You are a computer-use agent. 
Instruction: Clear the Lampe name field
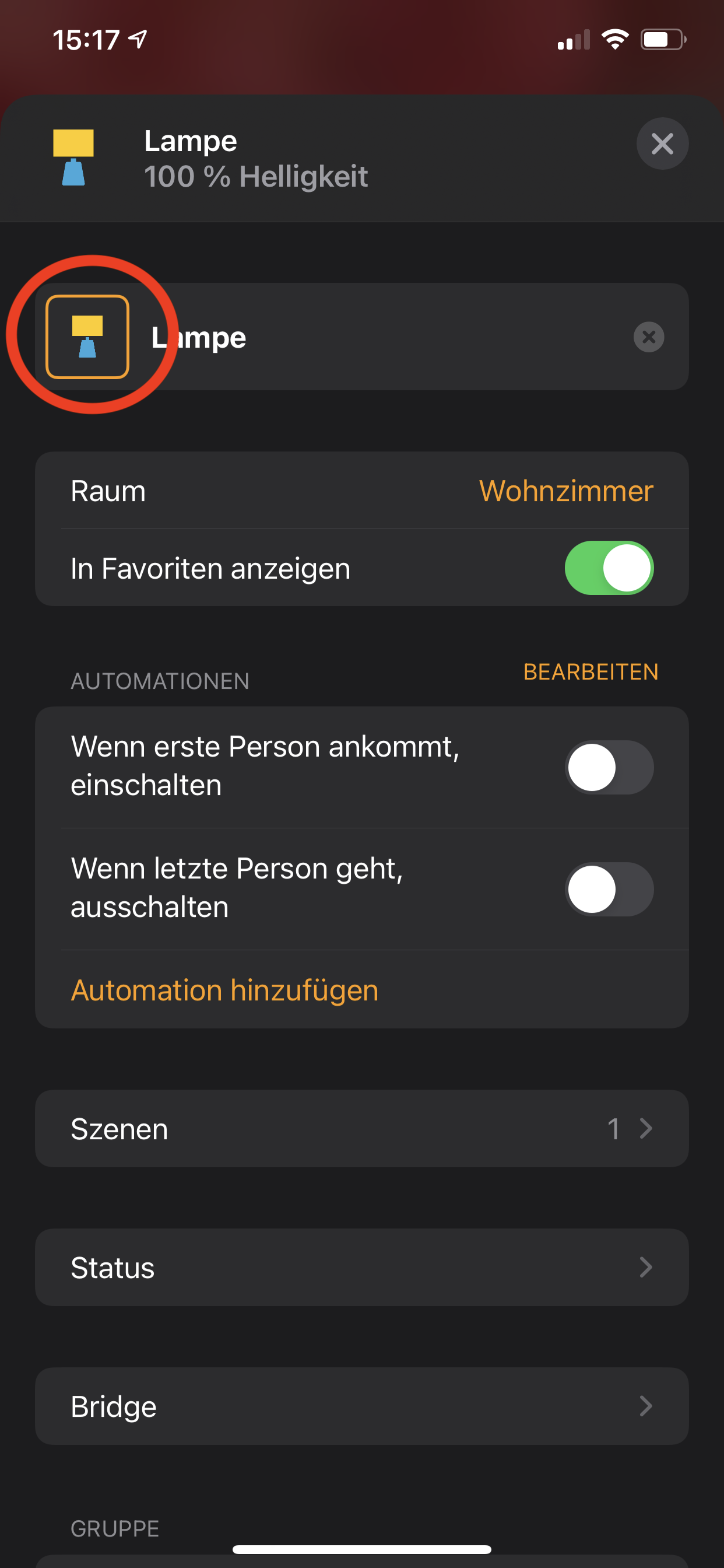649,337
